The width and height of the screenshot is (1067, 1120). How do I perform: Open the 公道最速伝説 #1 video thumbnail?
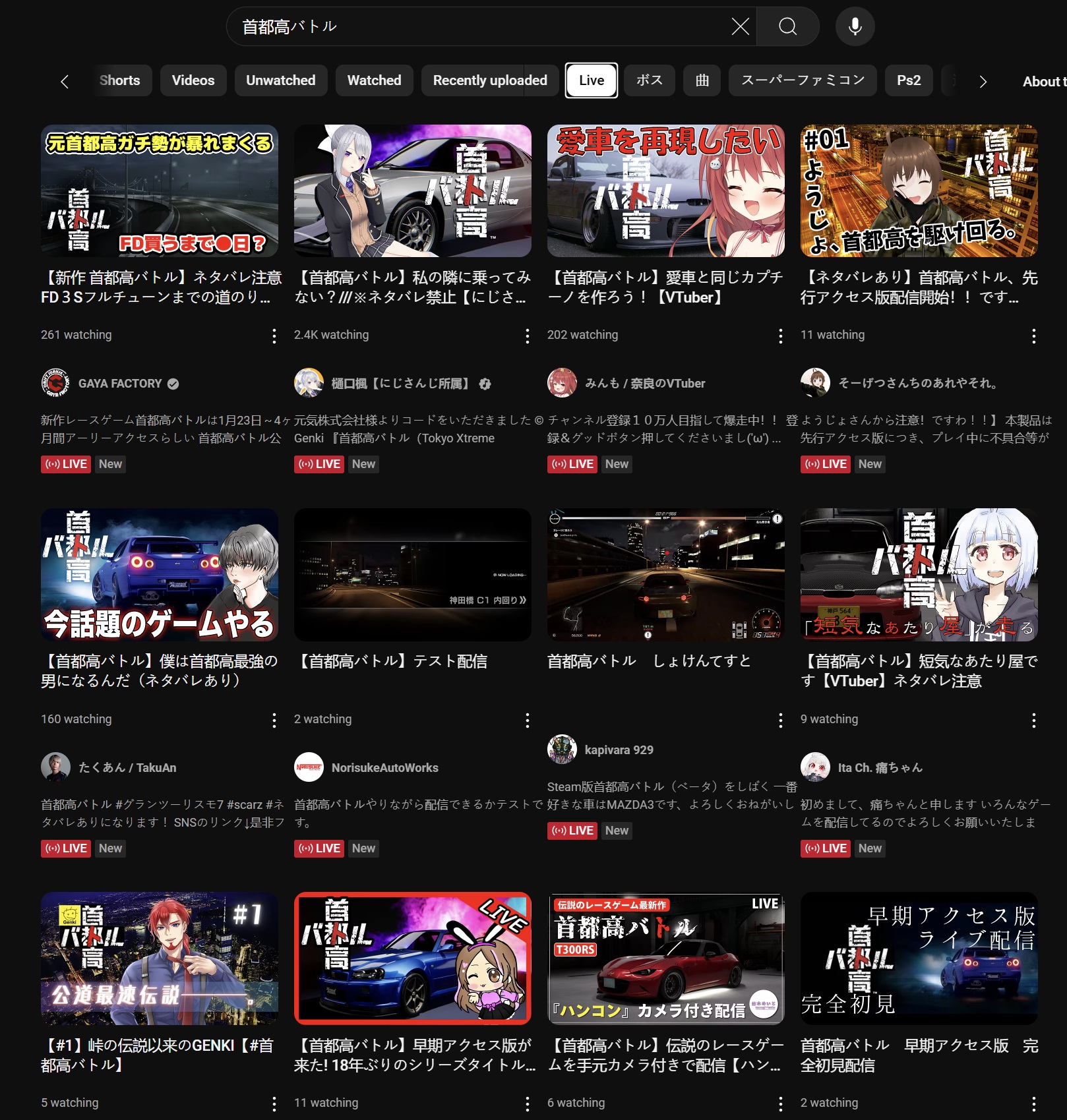[160, 958]
